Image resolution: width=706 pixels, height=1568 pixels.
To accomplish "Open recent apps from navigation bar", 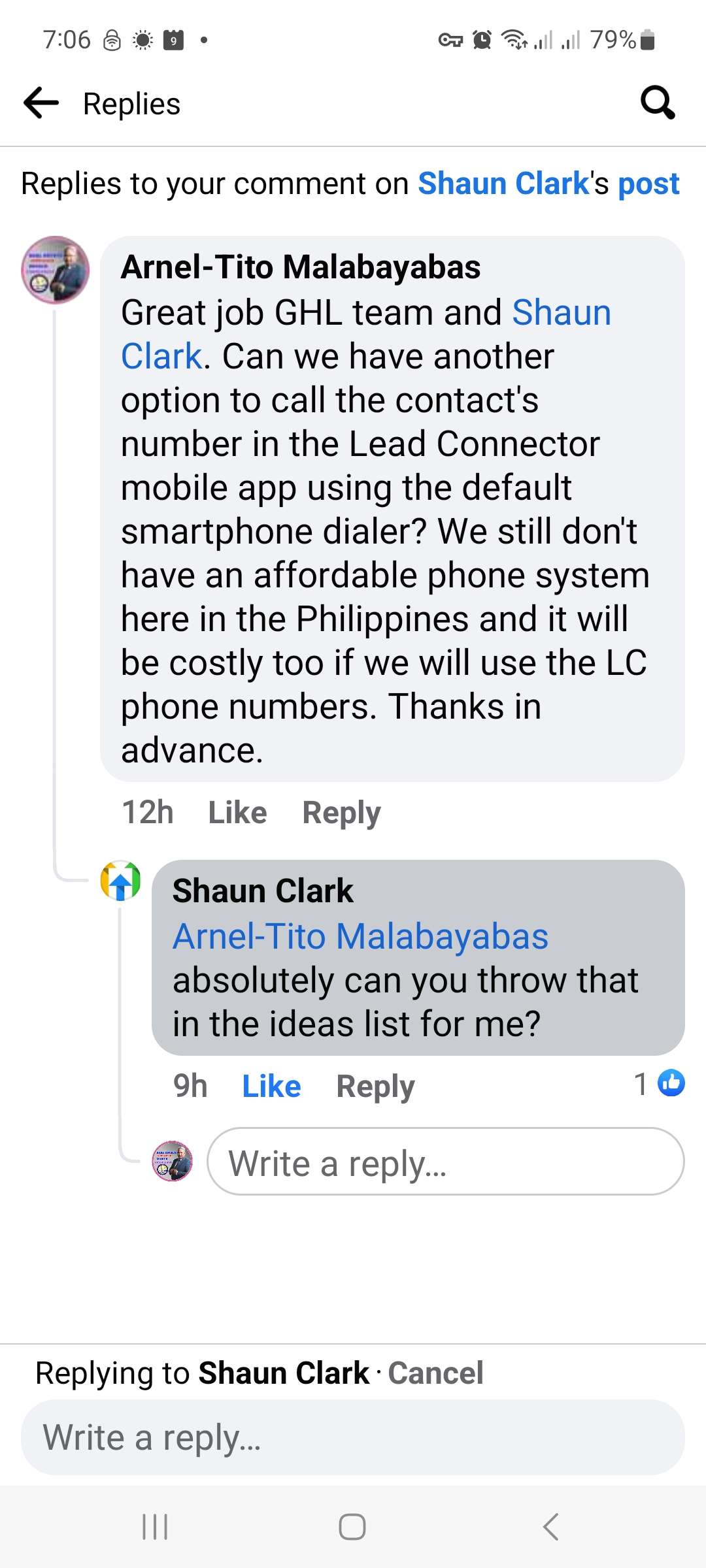I will 155,1527.
